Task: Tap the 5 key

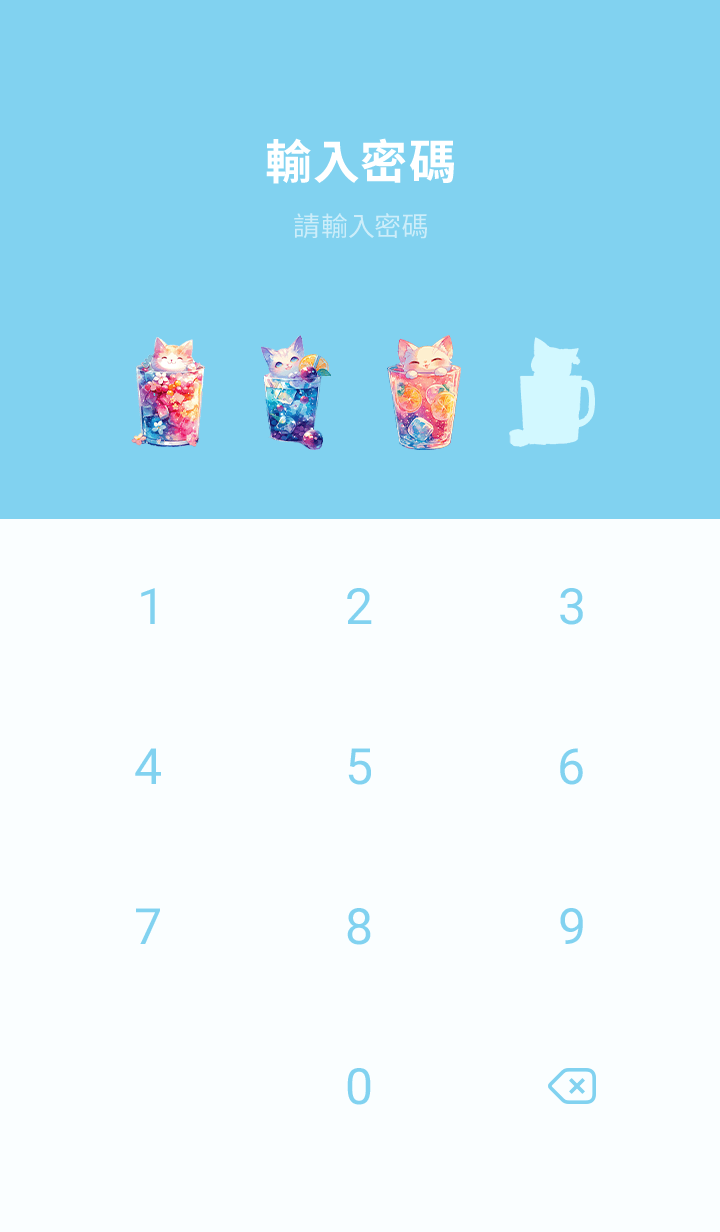Action: 359,767
